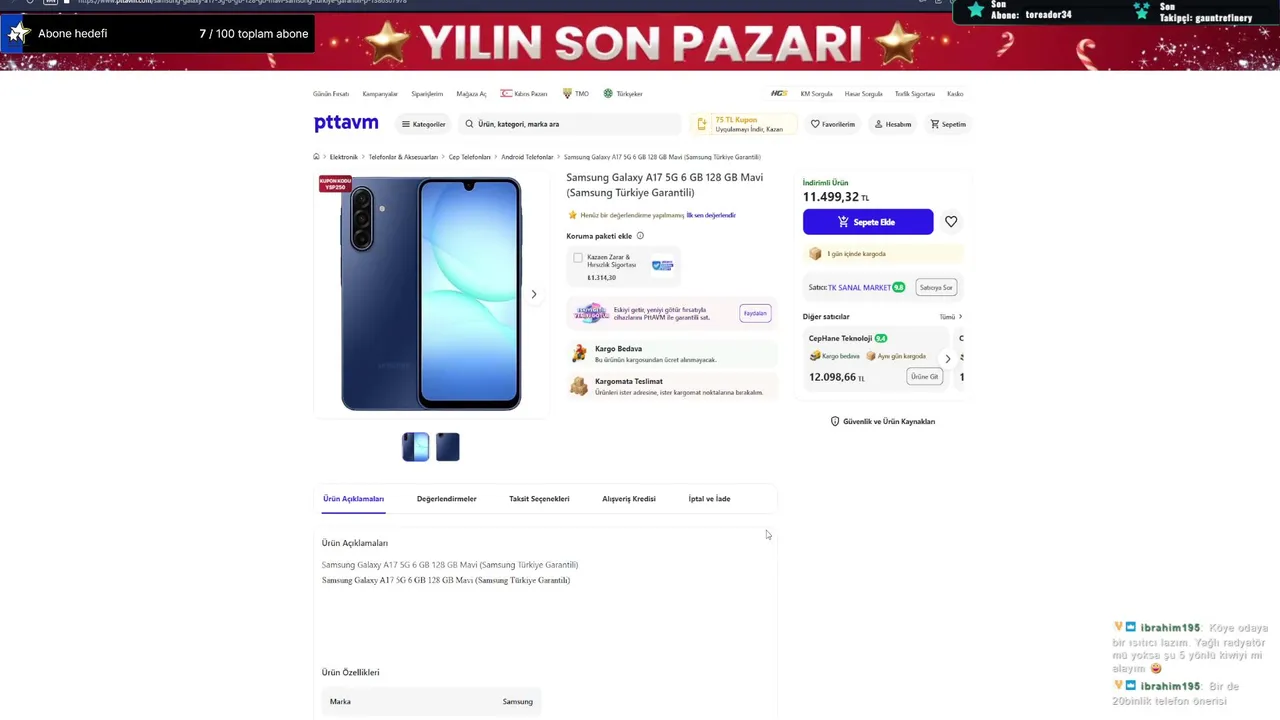Show next product image with arrow
Viewport: 1280px width, 720px height.
coord(534,294)
